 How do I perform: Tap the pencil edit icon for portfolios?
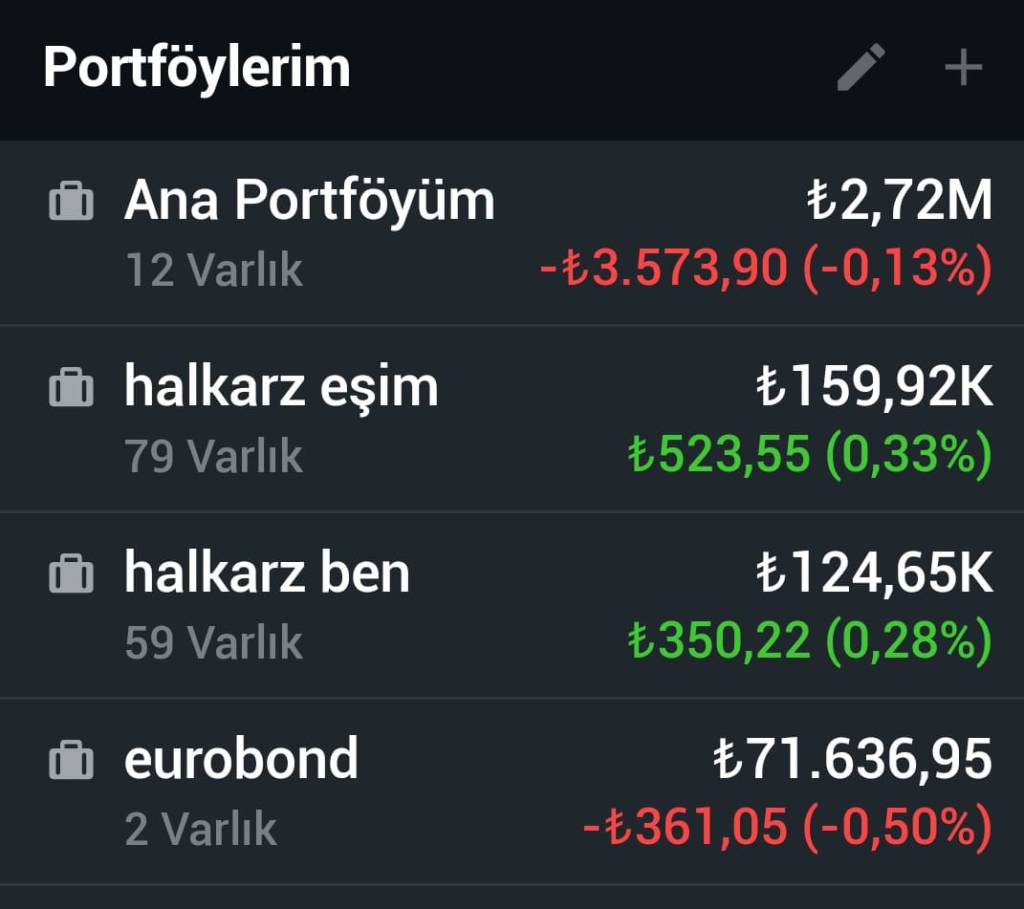point(860,68)
